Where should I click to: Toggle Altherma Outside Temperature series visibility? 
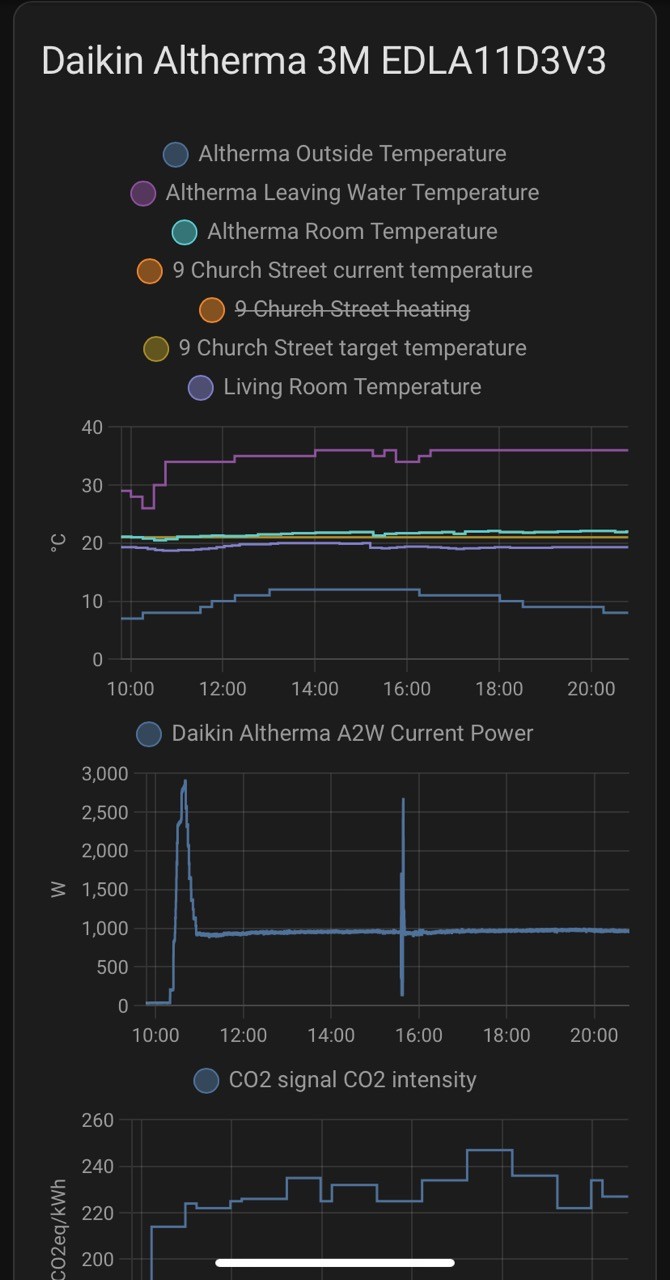pos(335,154)
